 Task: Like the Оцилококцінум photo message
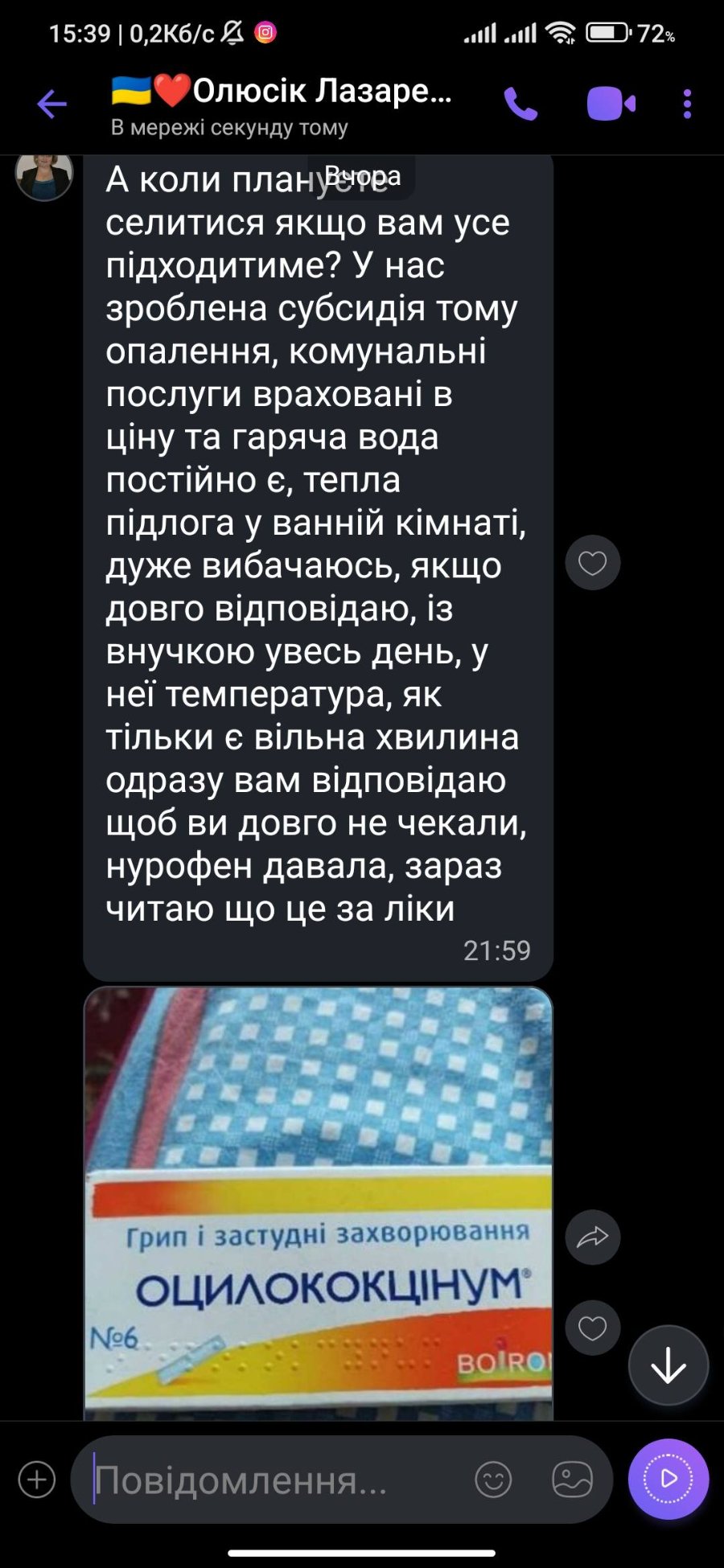click(x=593, y=1328)
